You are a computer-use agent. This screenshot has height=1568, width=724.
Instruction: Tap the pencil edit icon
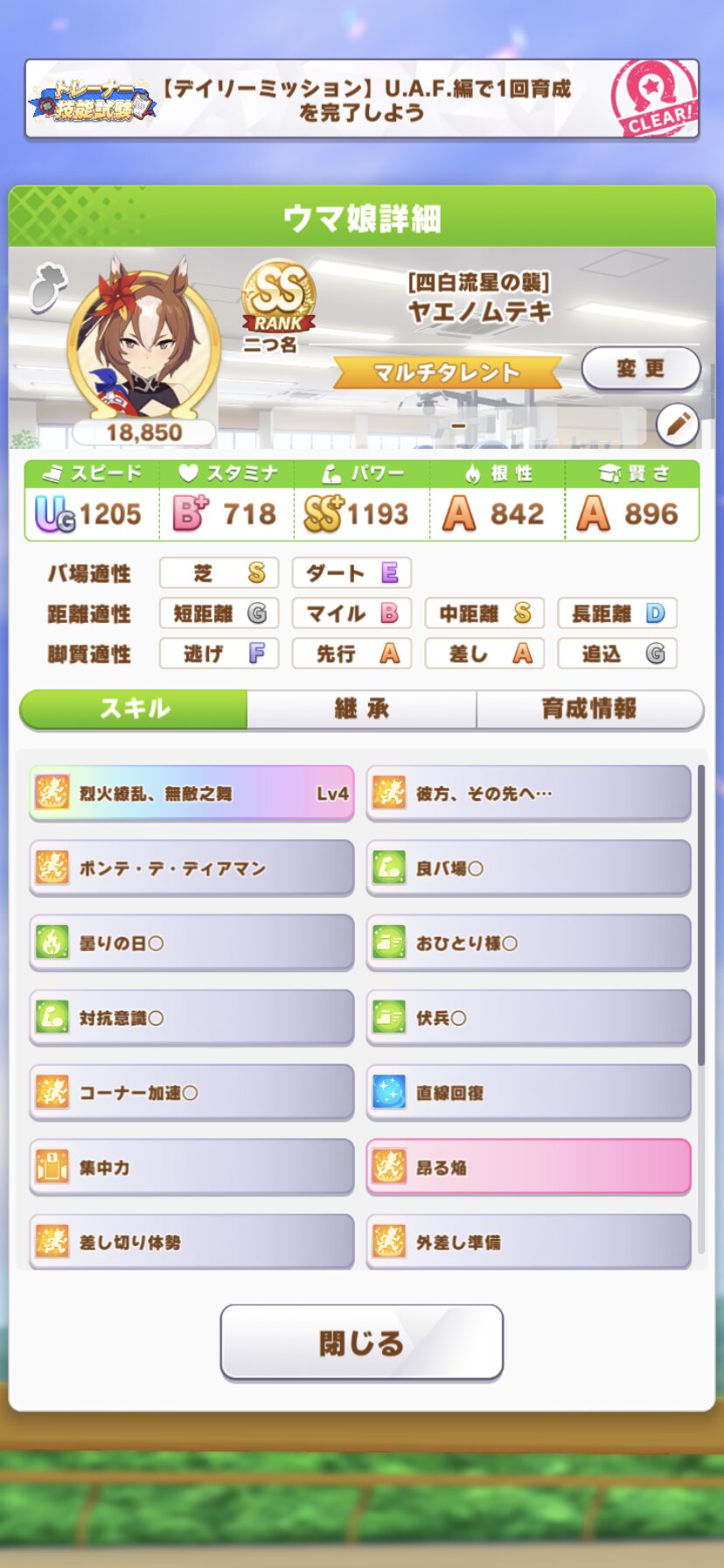pyautogui.click(x=678, y=425)
